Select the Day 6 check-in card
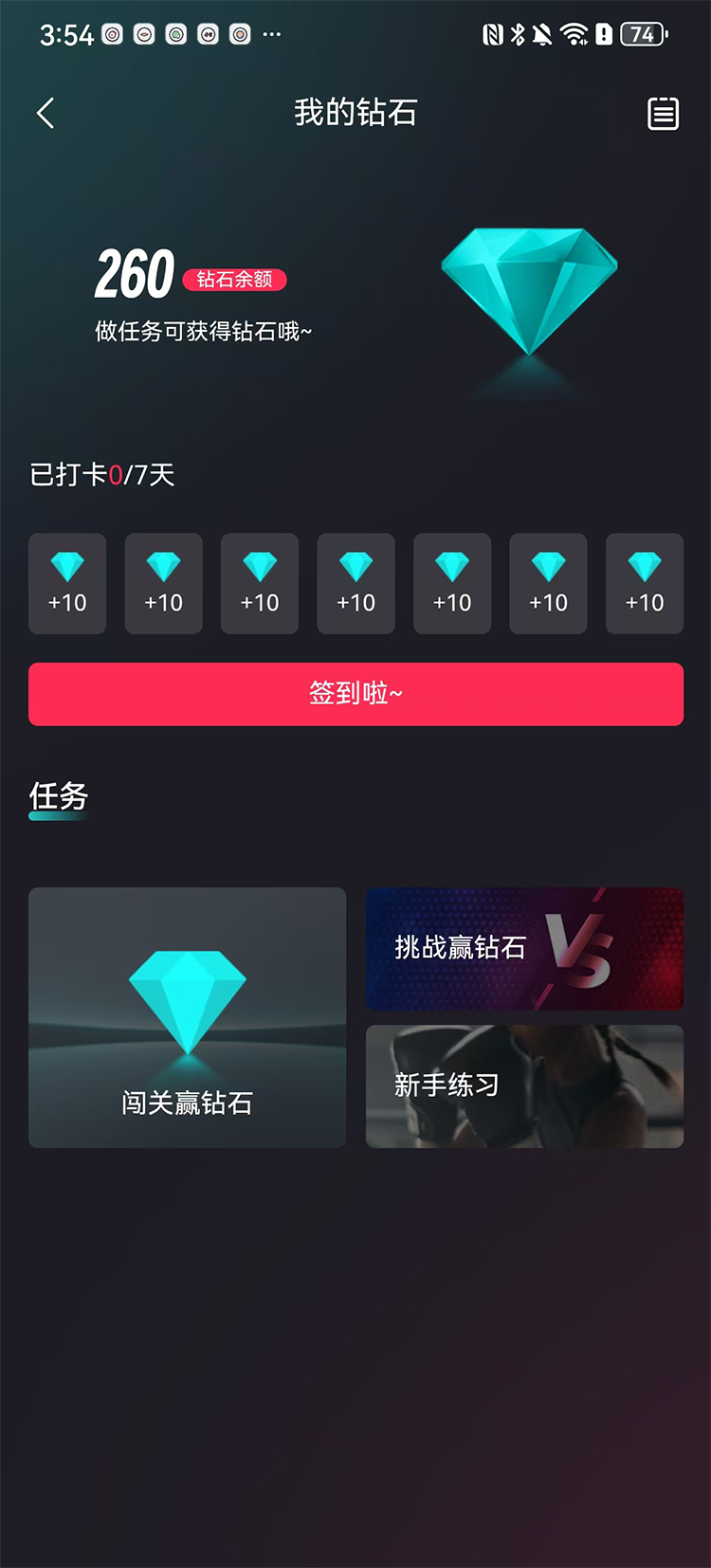Image resolution: width=711 pixels, height=1568 pixels. (x=548, y=583)
